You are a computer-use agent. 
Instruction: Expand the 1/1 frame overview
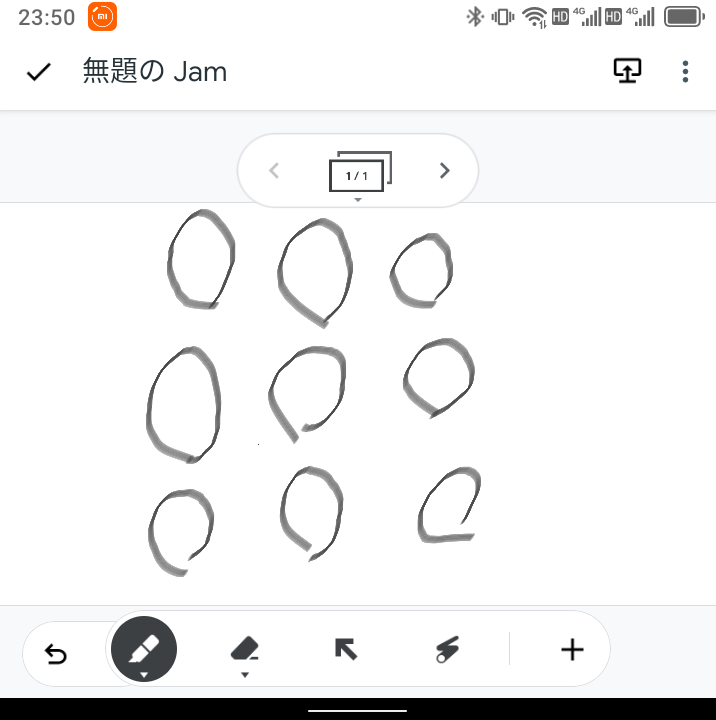358,175
